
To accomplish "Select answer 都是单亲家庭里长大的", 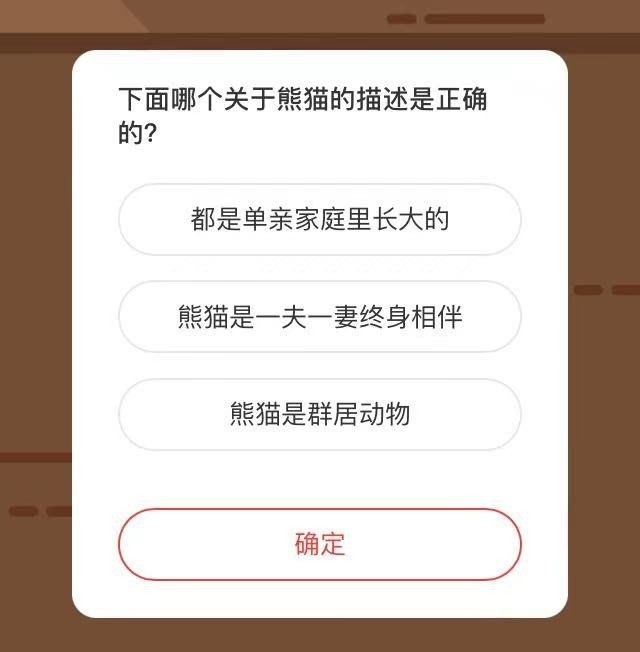I will (320, 219).
